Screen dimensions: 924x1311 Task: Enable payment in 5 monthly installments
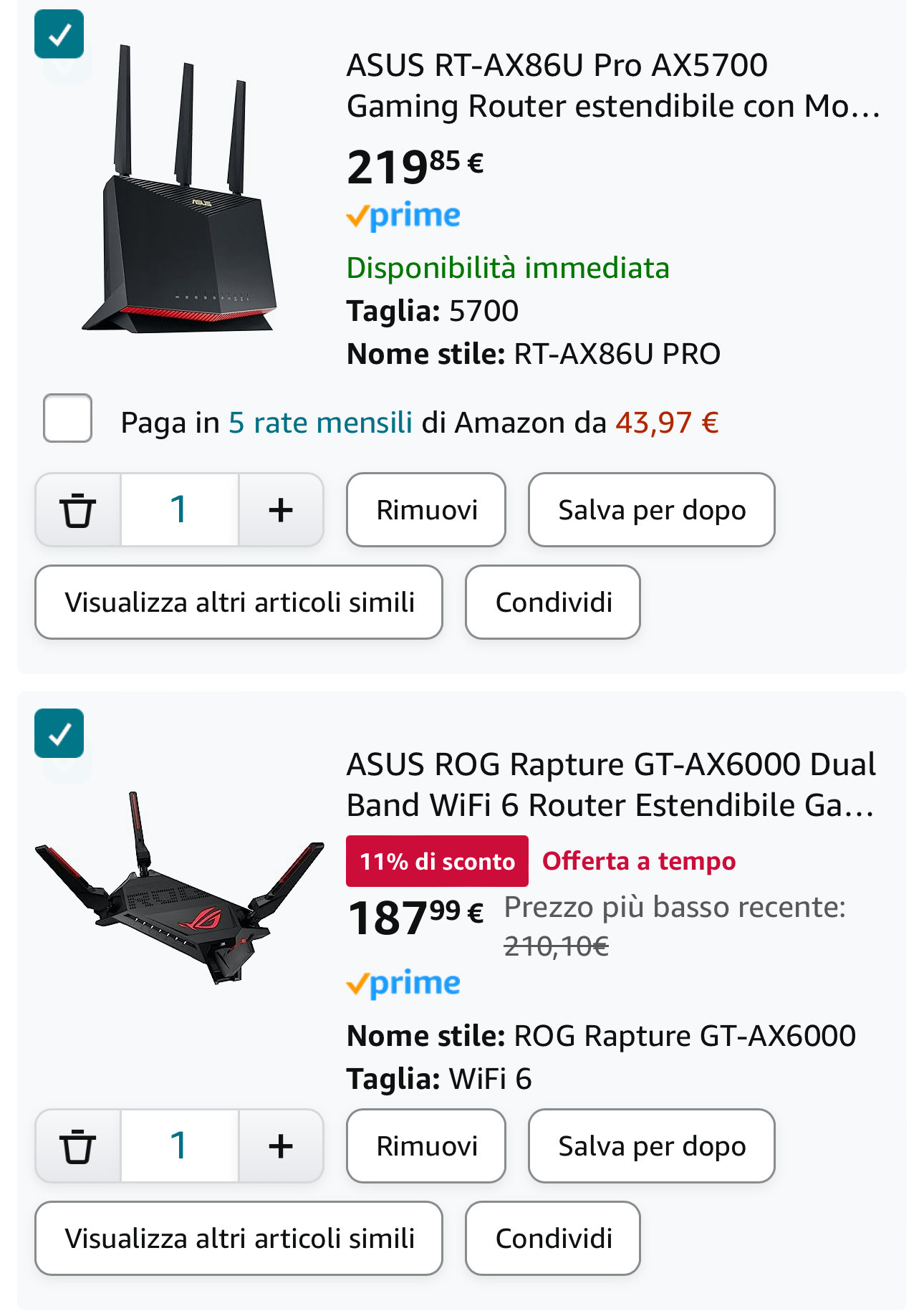coord(67,421)
